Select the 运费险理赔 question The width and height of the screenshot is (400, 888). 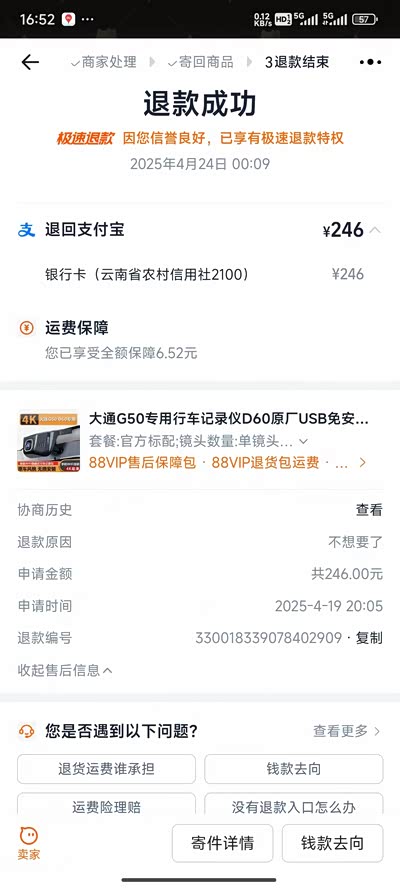click(107, 804)
